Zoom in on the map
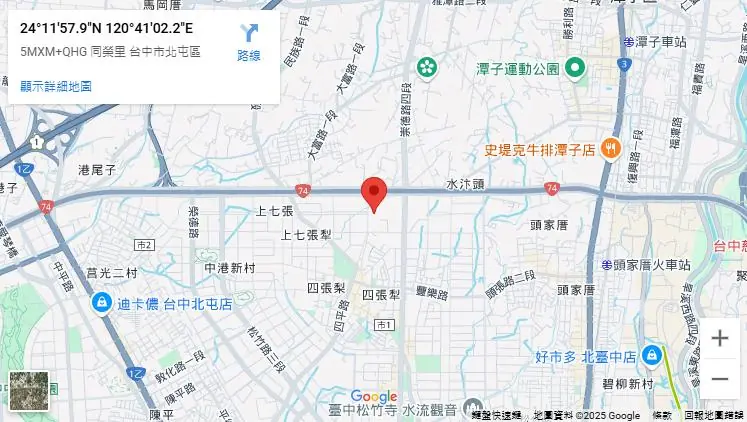The height and width of the screenshot is (422, 747). point(719,338)
